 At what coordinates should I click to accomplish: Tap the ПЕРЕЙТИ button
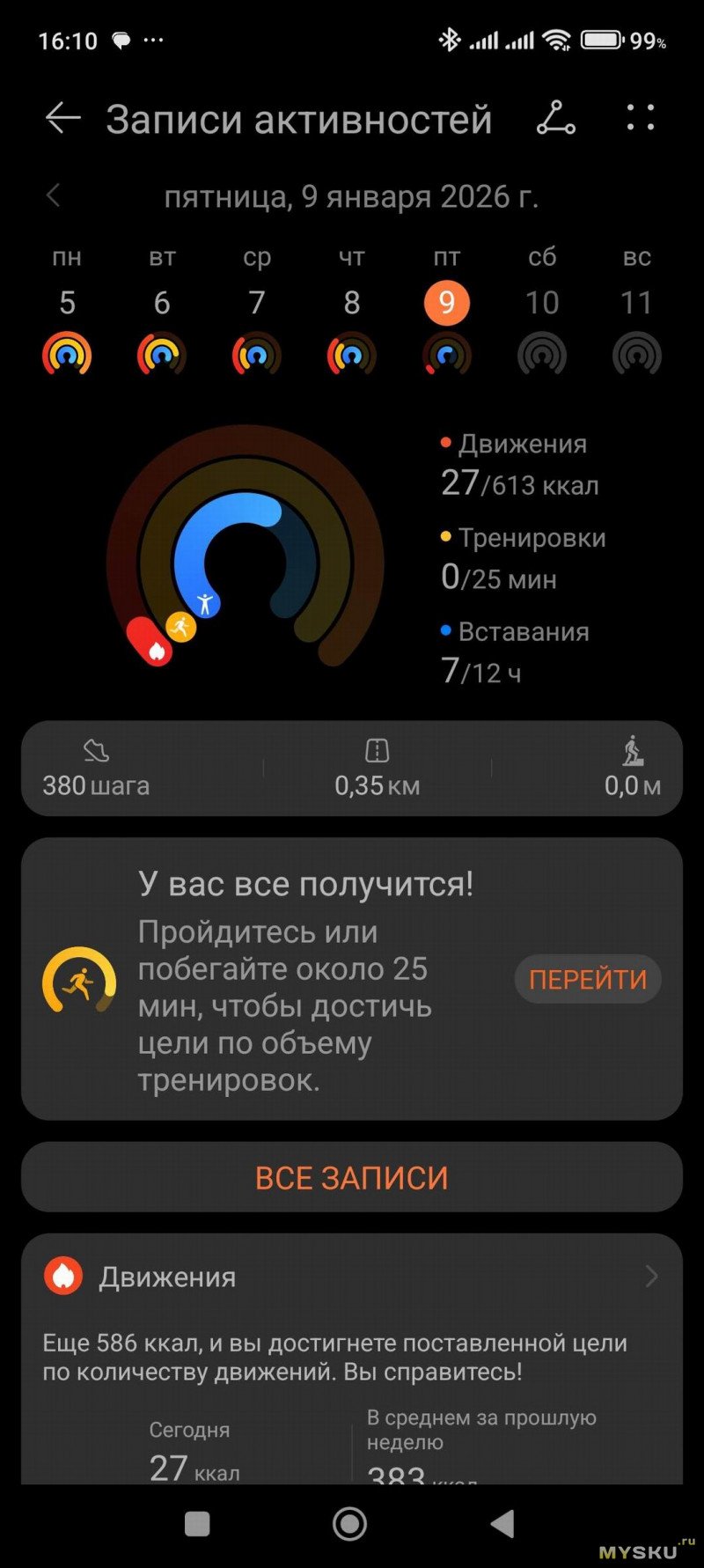[587, 979]
